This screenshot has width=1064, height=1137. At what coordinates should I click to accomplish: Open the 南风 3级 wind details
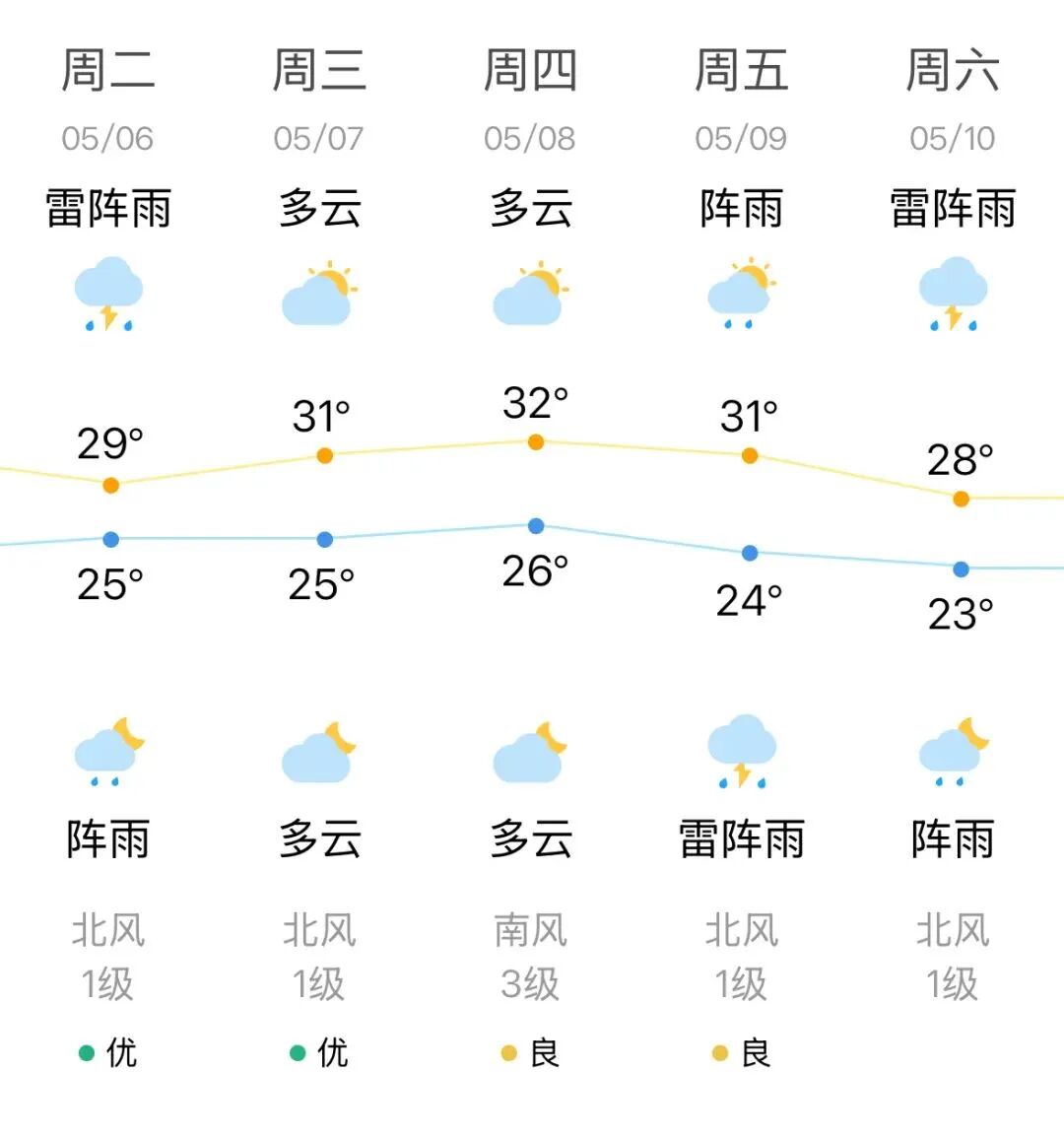tap(532, 954)
